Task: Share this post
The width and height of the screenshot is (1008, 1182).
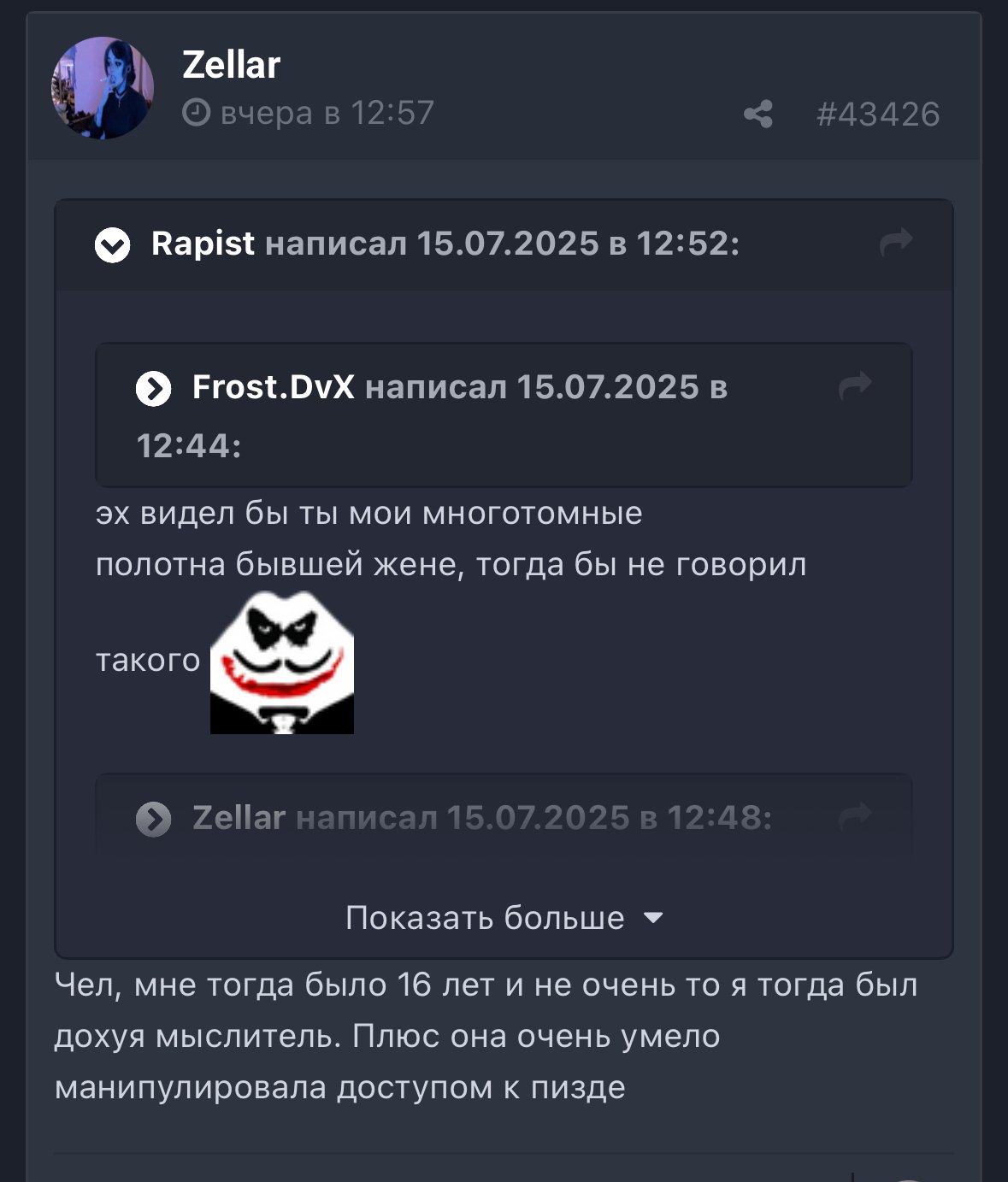Action: click(x=757, y=114)
